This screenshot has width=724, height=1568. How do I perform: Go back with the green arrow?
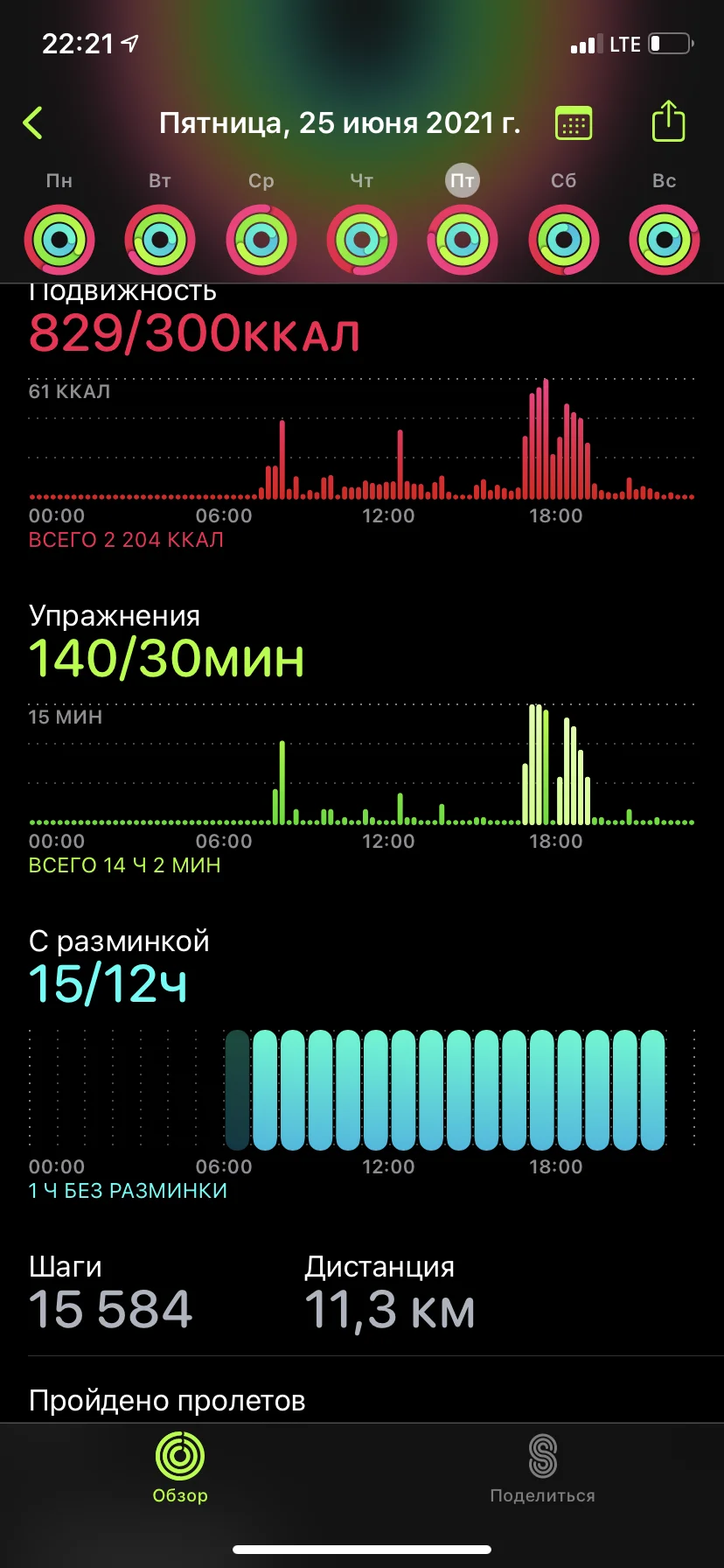pos(33,123)
